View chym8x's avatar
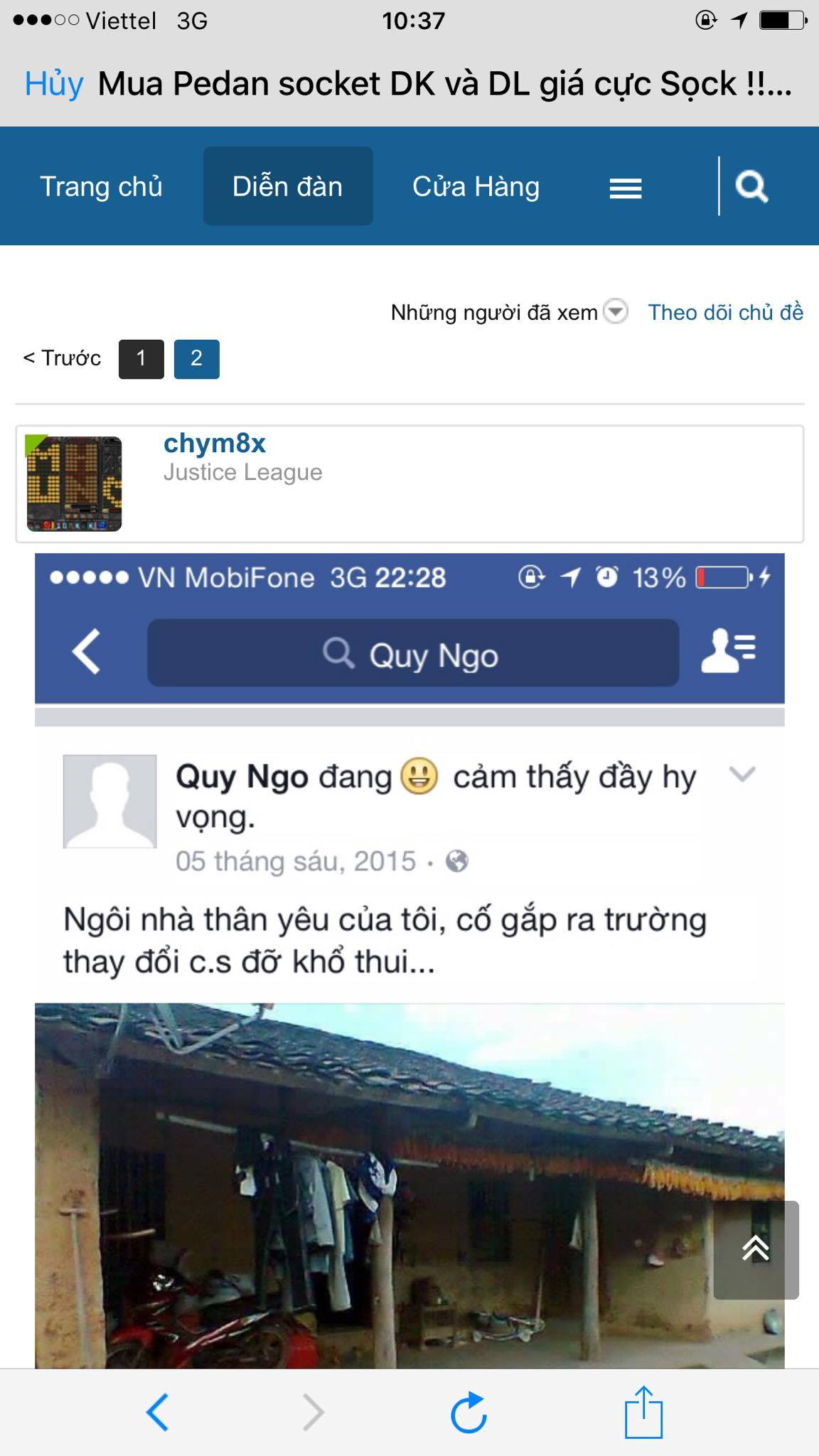Viewport: 819px width, 1456px height. pos(74,483)
